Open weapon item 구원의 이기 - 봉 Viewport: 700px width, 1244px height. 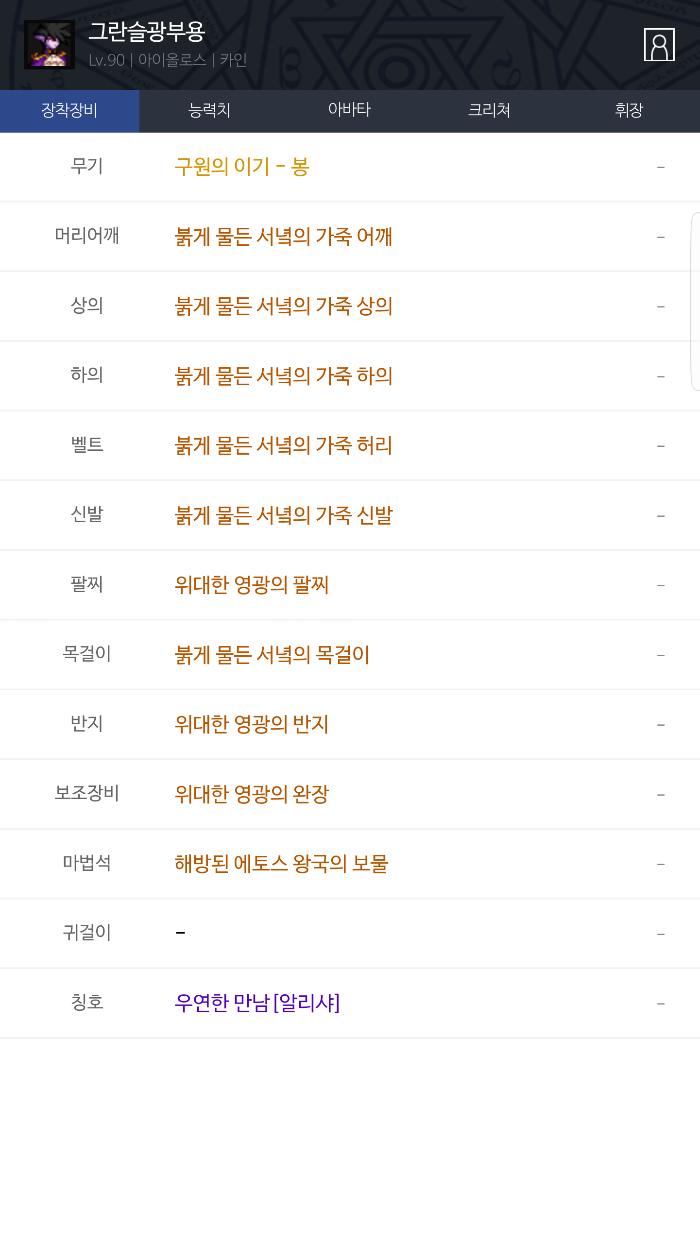(x=242, y=167)
